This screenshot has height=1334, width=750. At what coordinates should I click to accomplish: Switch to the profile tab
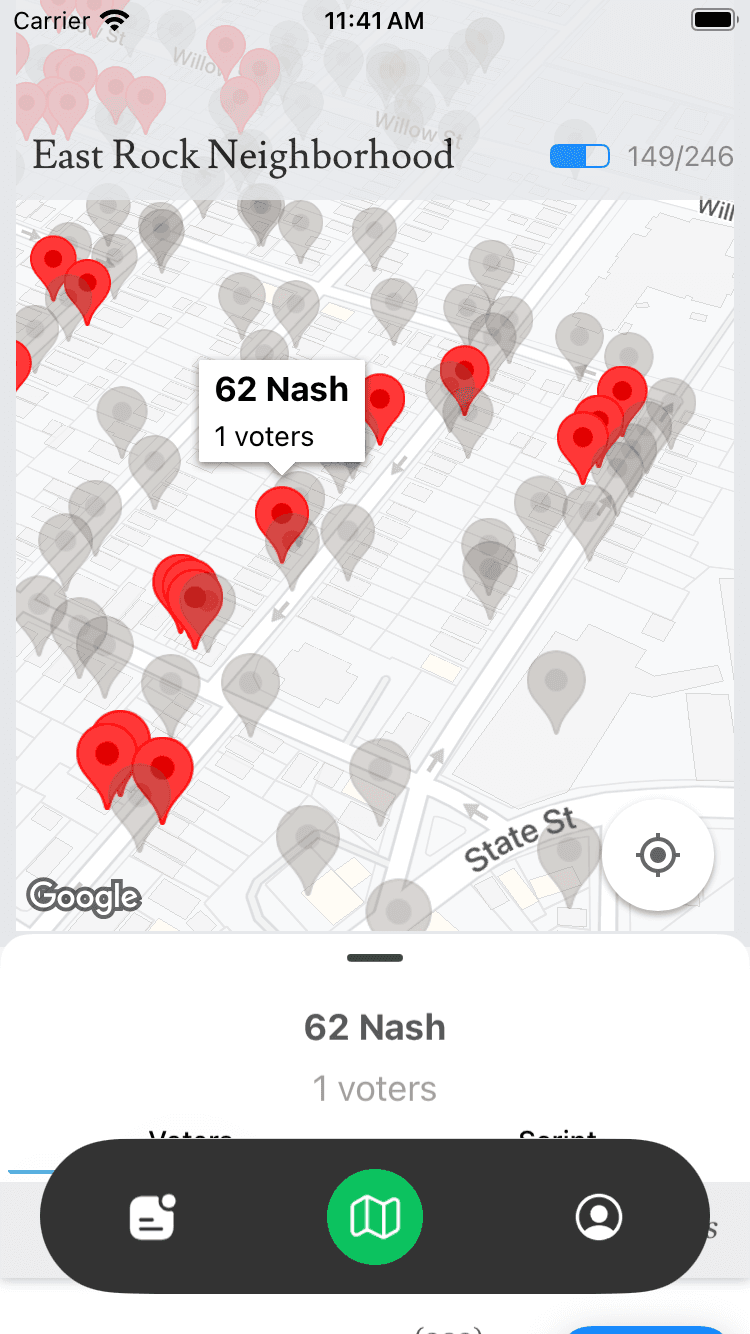[x=599, y=1217]
